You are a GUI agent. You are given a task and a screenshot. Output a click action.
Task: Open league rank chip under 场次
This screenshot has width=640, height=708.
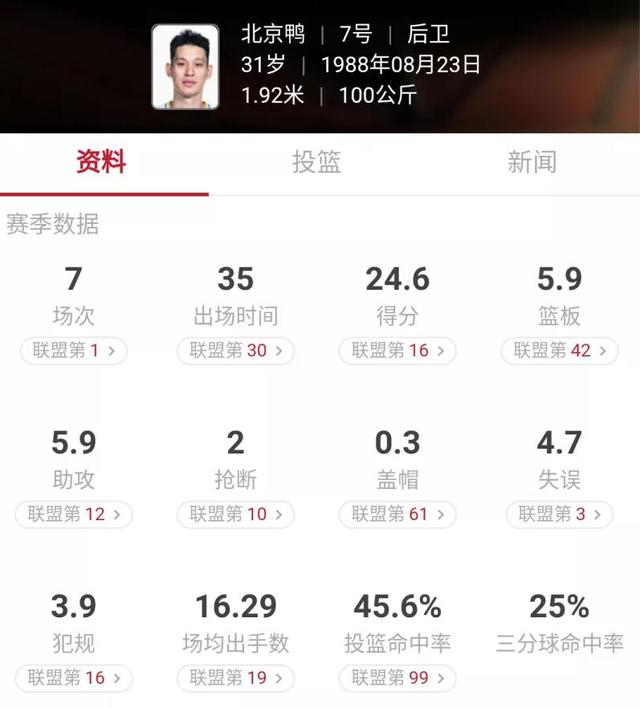(73, 351)
